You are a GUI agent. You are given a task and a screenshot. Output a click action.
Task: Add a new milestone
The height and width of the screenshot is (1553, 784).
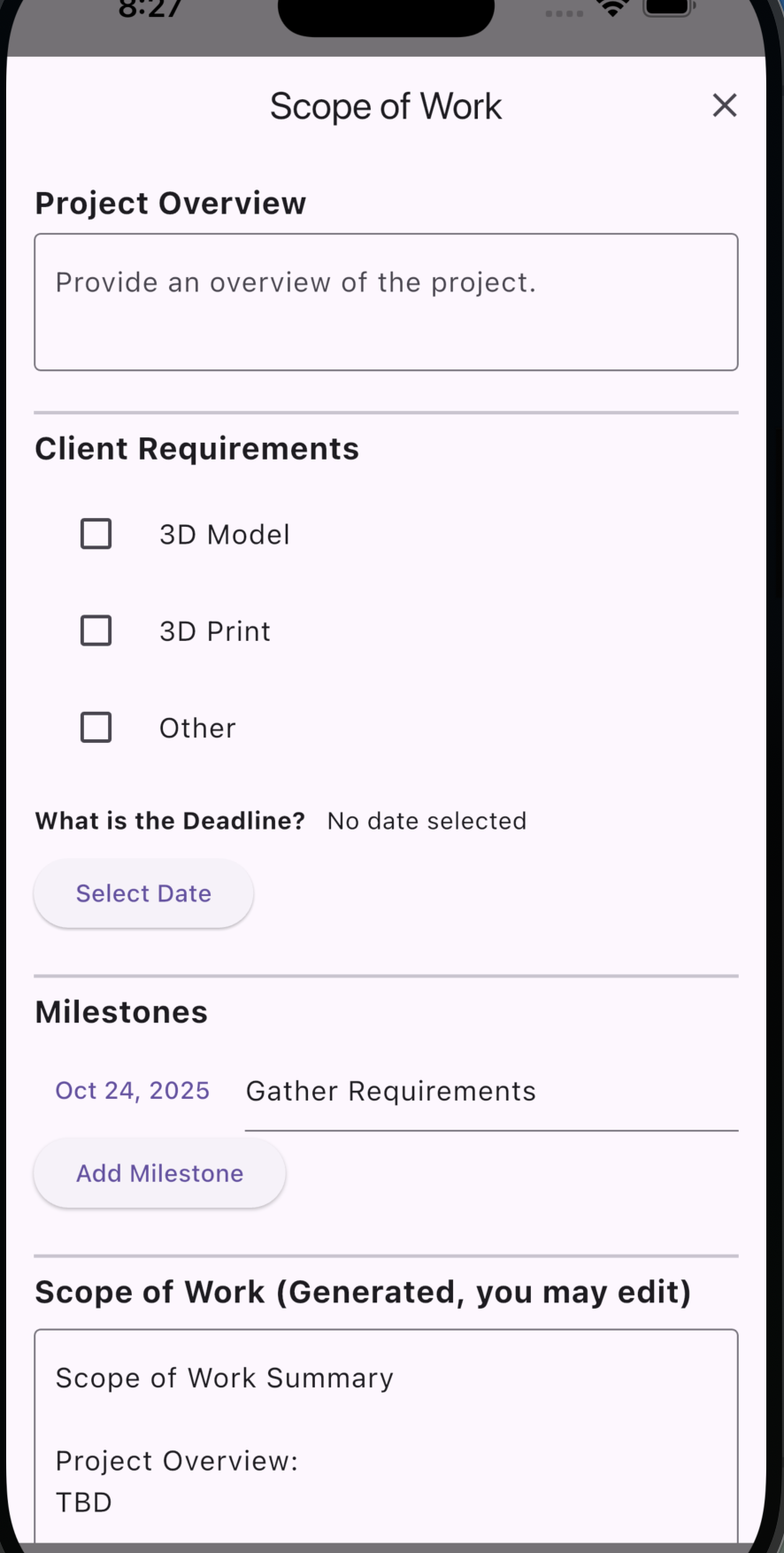point(159,1173)
